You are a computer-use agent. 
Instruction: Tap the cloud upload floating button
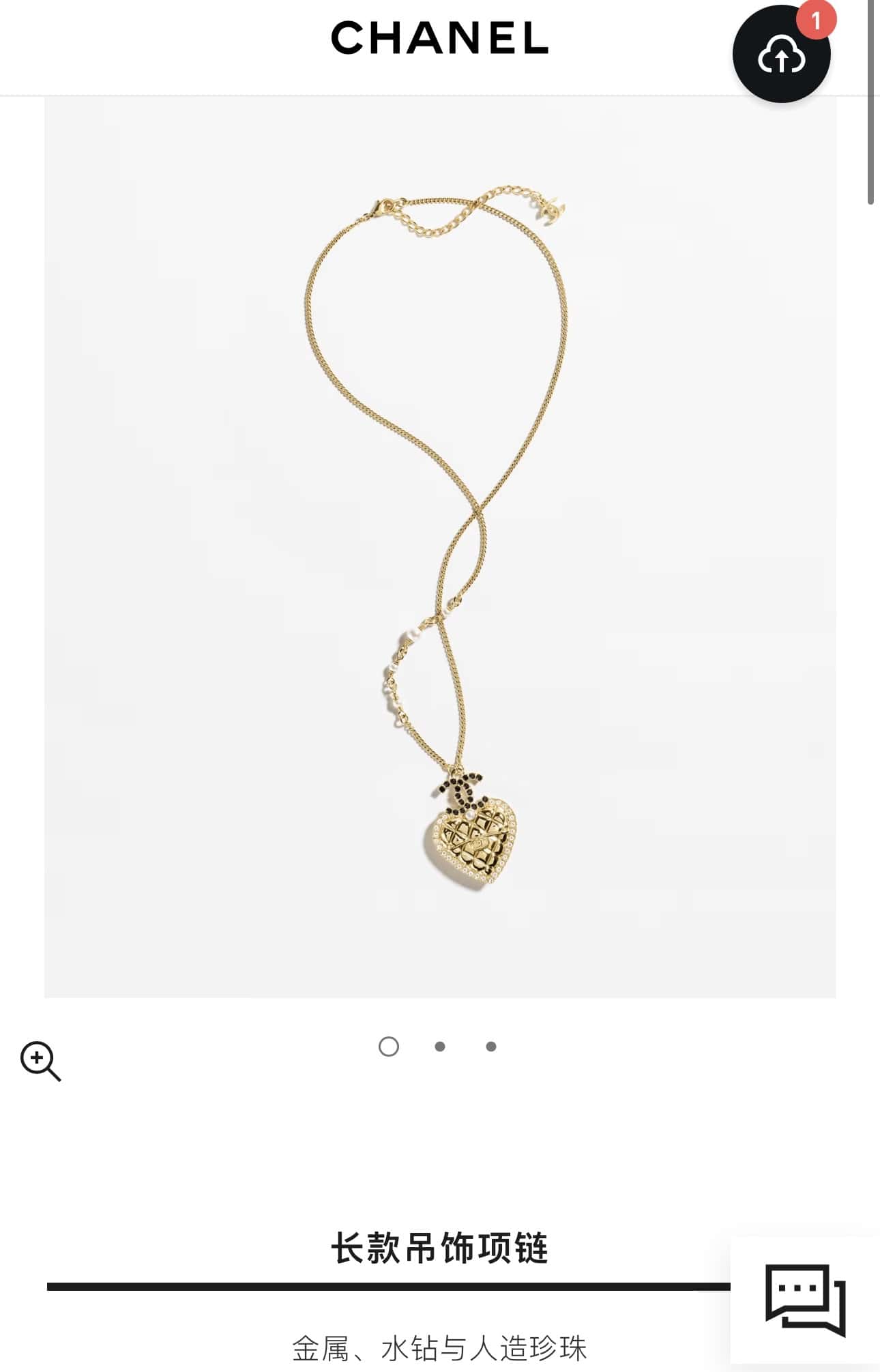click(781, 55)
